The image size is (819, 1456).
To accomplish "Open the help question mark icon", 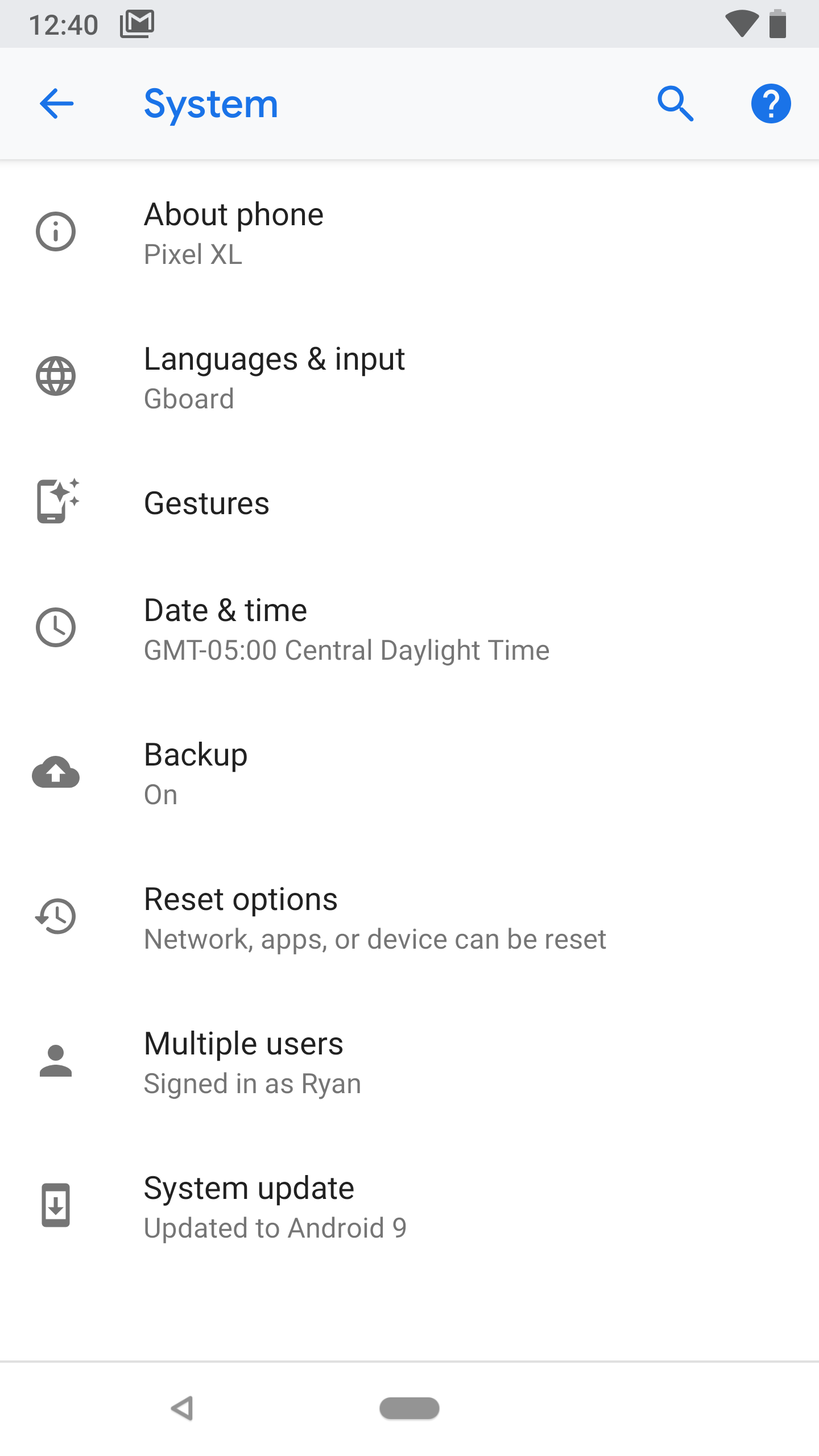I will 771,104.
